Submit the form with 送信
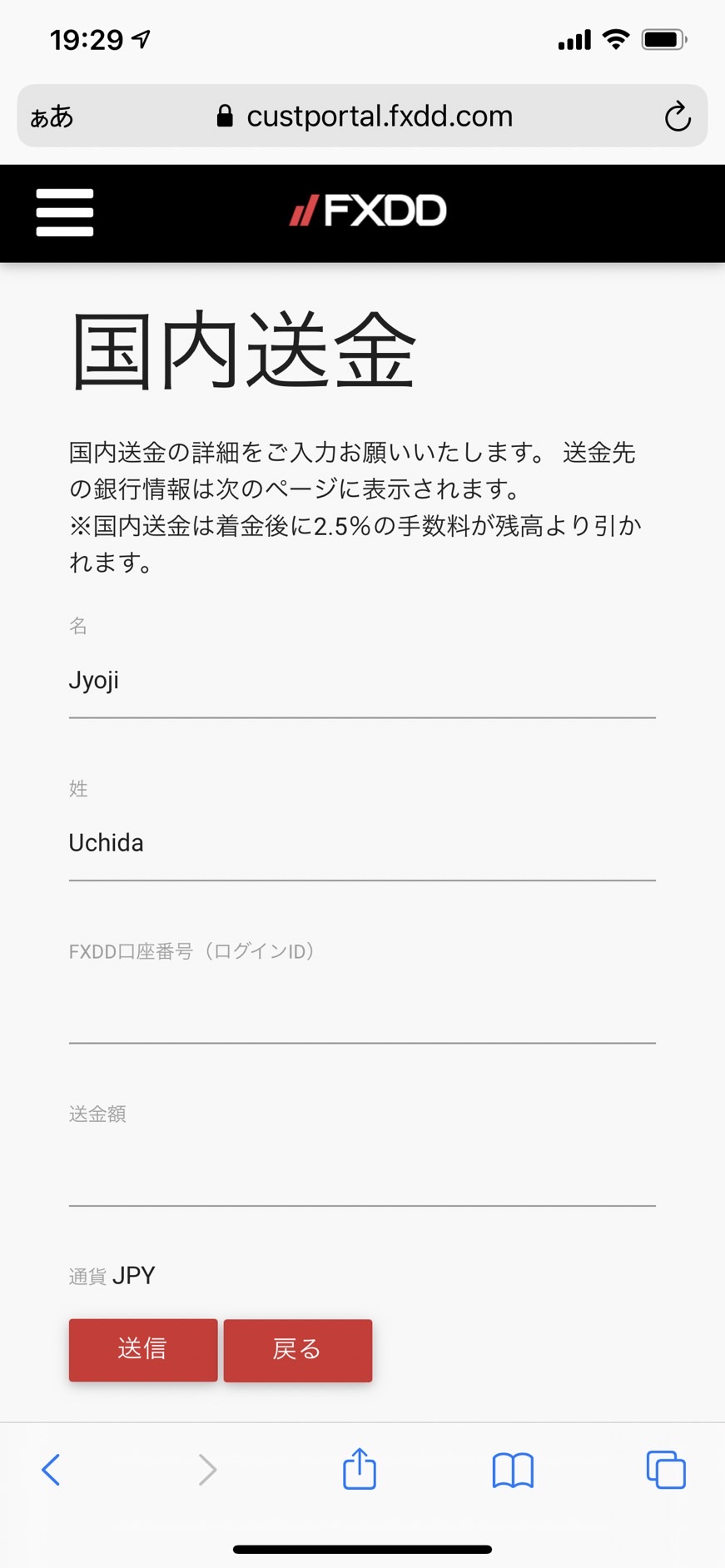Screen dimensions: 725x1568 tap(143, 1350)
